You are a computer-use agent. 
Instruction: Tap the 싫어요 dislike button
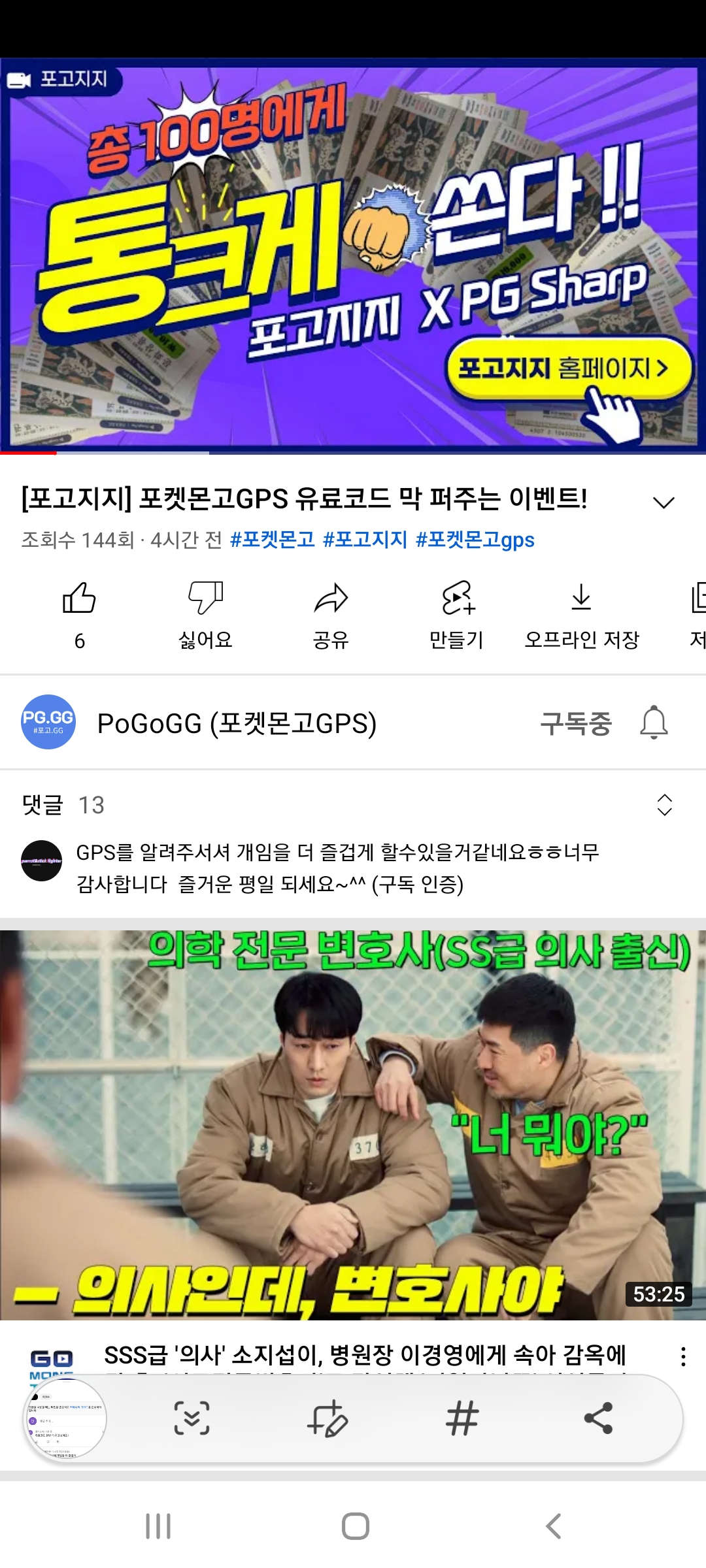pos(205,598)
